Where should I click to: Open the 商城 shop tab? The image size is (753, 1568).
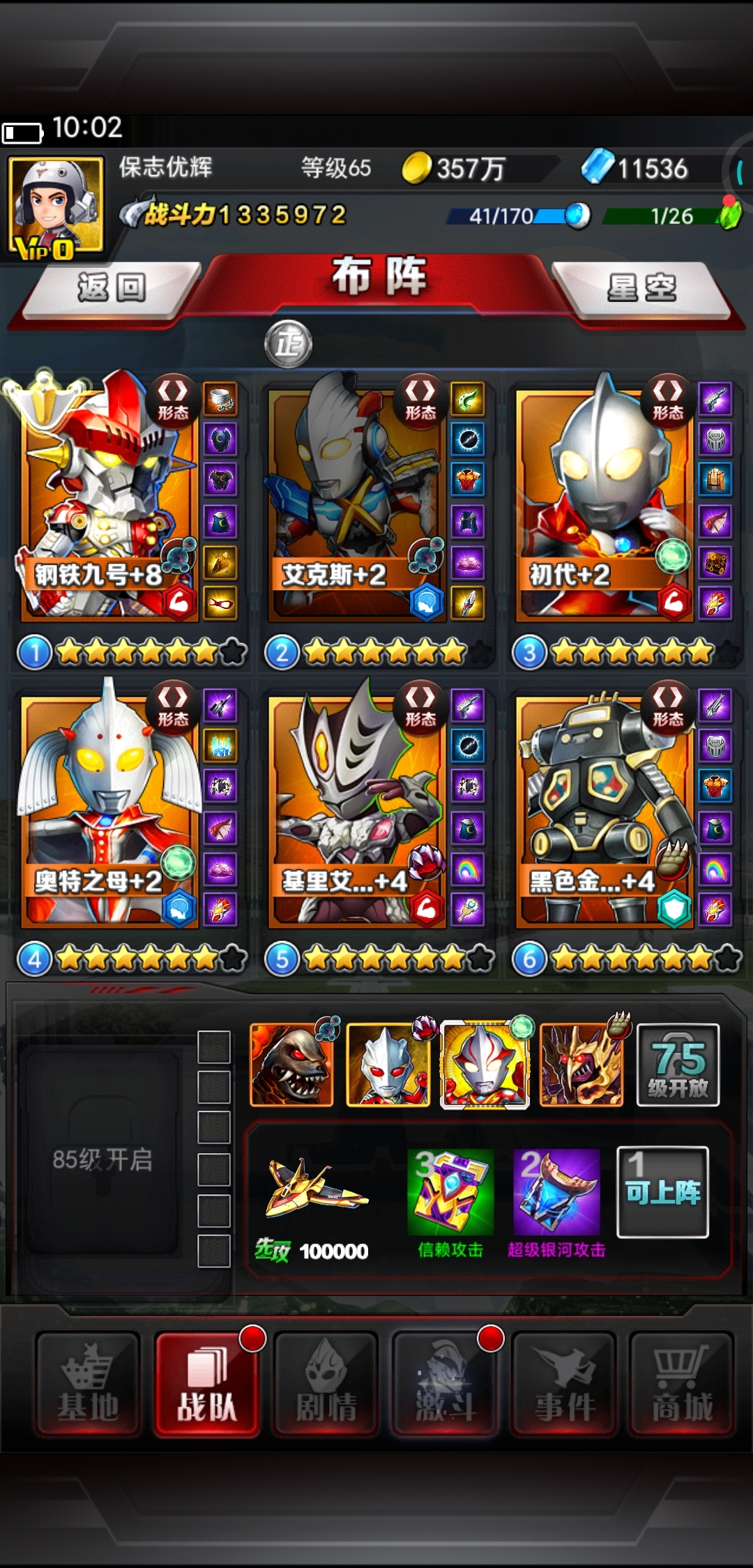[x=682, y=1385]
